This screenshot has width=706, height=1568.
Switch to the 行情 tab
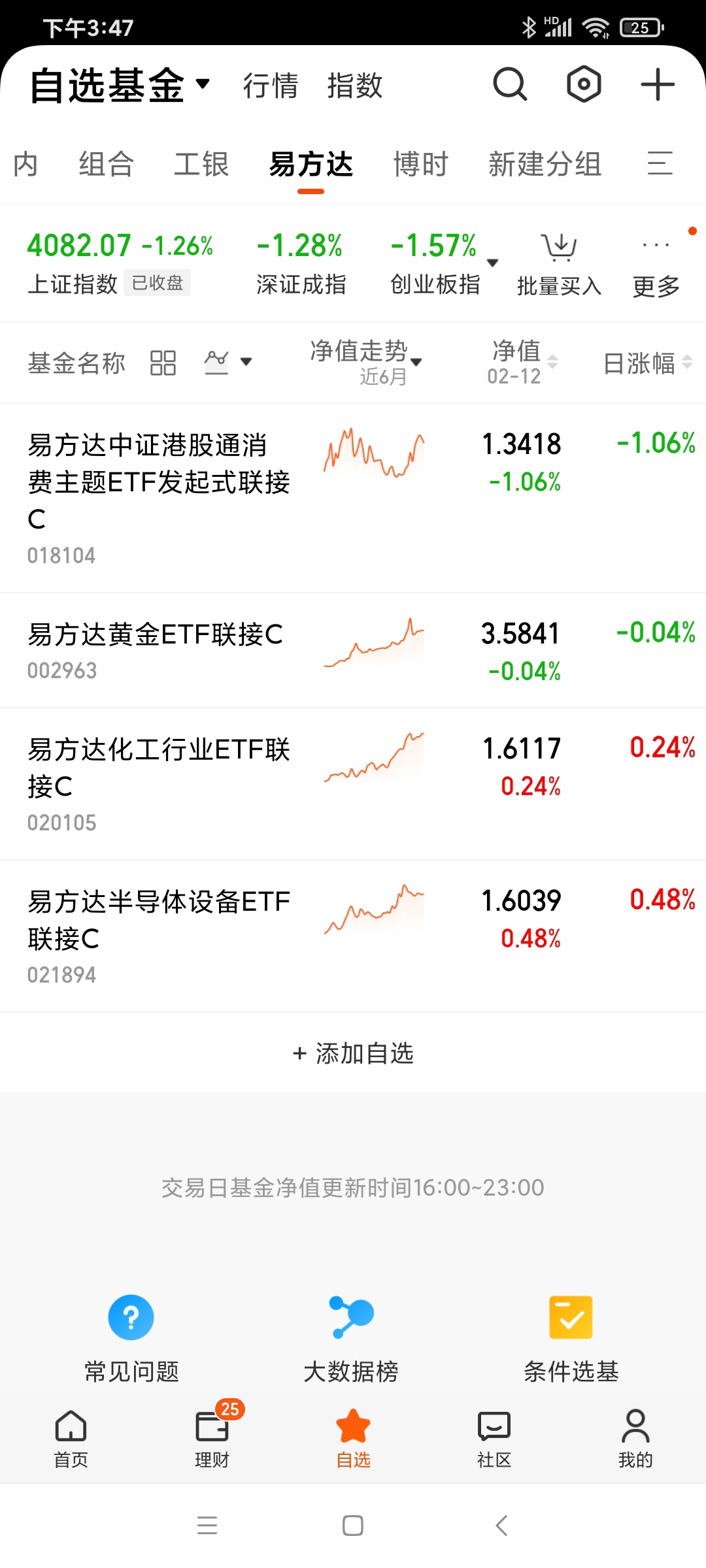point(271,86)
